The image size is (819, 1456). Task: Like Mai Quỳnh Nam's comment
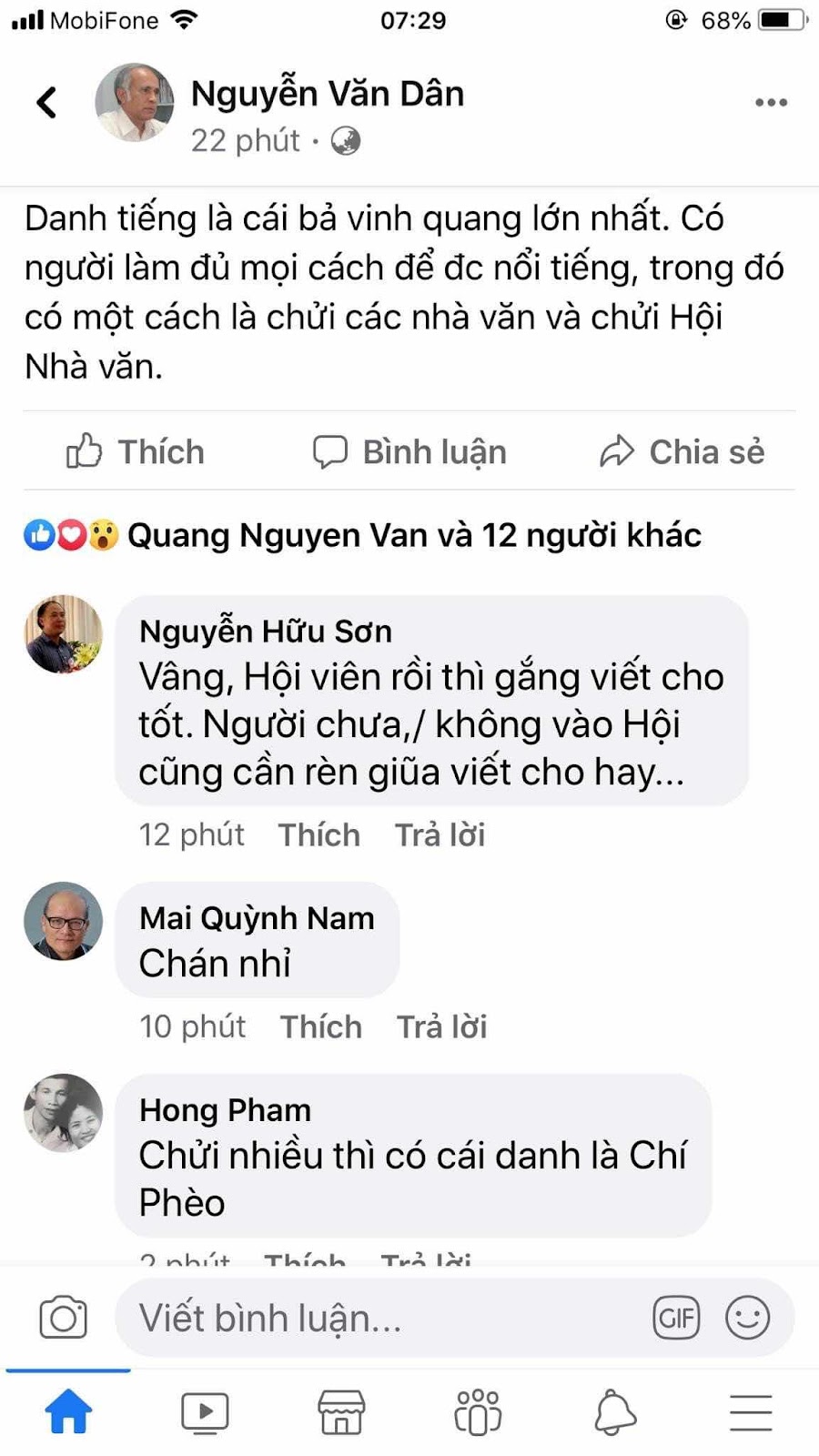point(321,1026)
